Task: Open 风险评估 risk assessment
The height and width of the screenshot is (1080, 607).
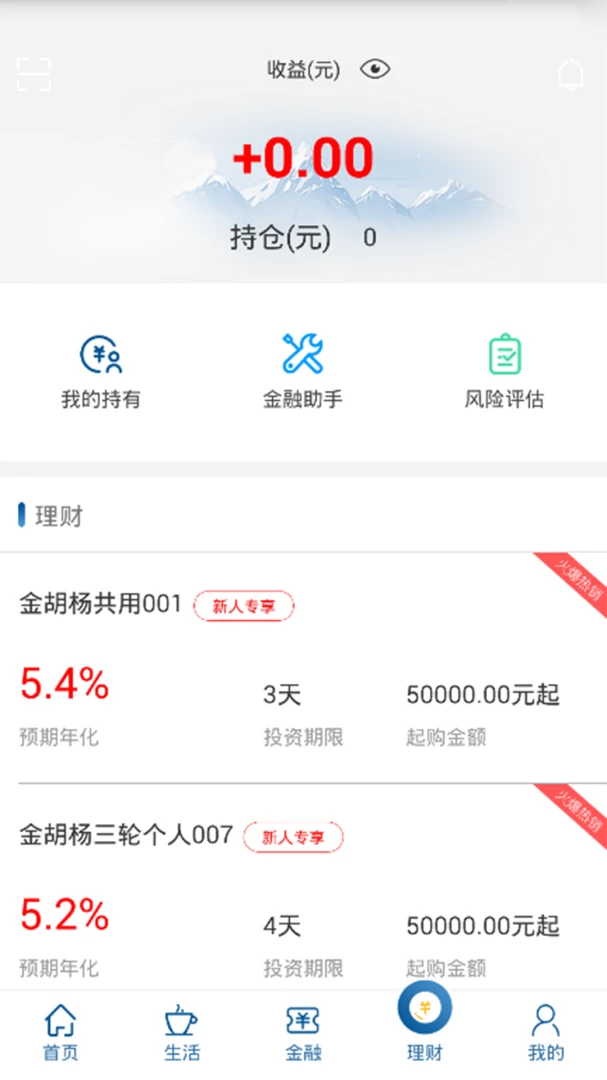Action: click(x=504, y=372)
